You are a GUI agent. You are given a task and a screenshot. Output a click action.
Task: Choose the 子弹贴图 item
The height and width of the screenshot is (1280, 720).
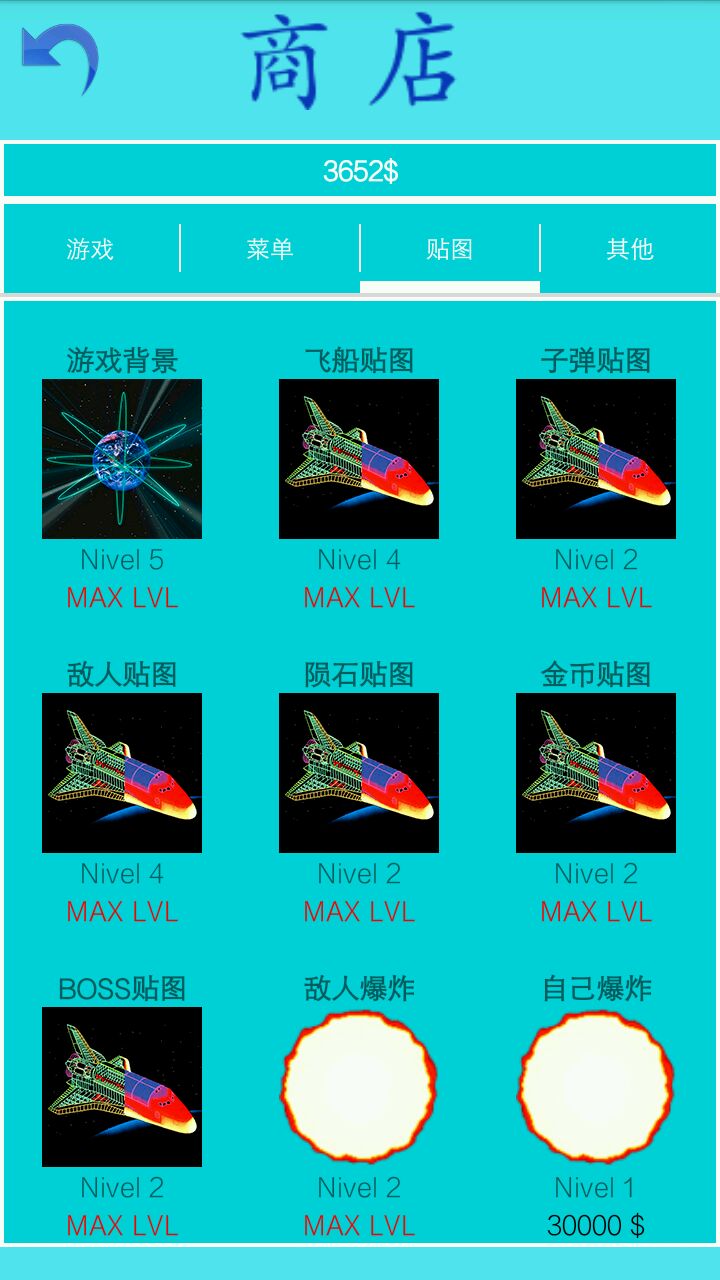pos(596,459)
